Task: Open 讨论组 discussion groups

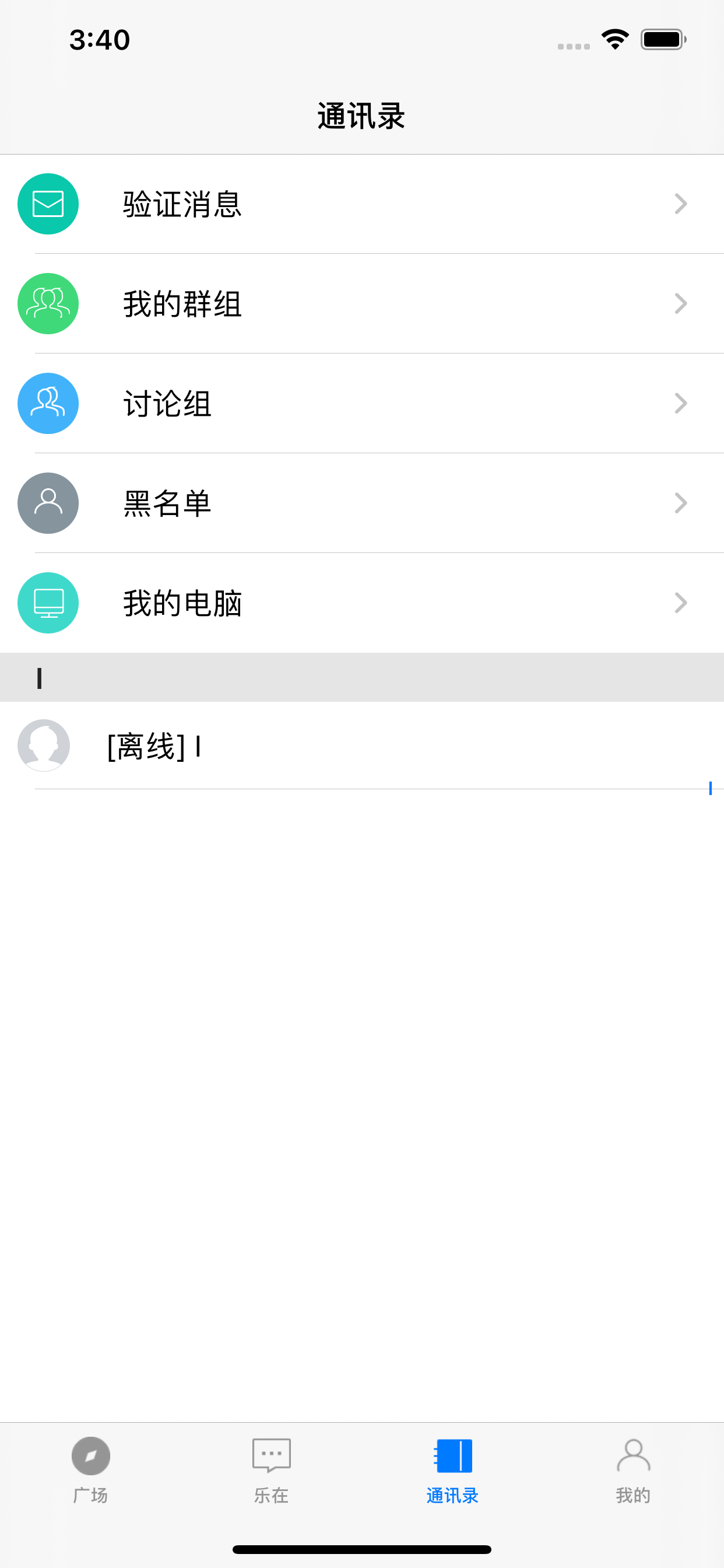Action: (x=362, y=404)
